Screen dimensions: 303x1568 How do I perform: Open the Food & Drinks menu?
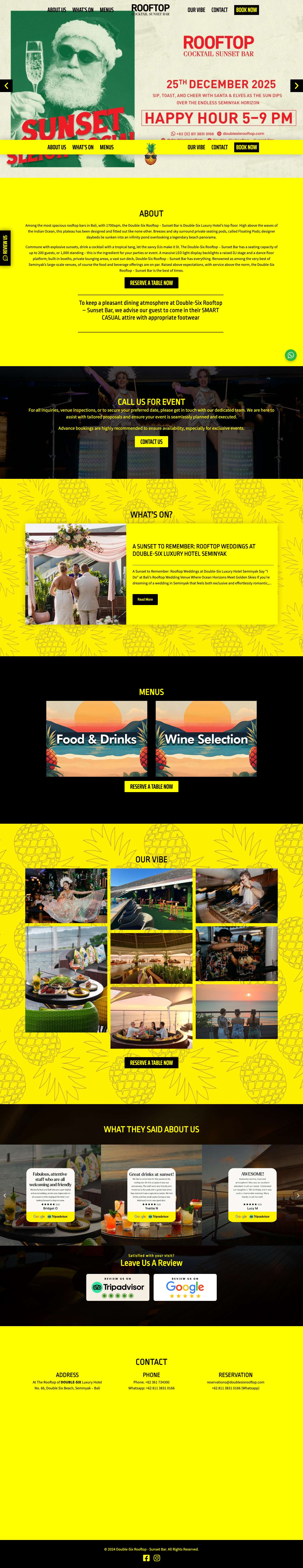(x=97, y=739)
